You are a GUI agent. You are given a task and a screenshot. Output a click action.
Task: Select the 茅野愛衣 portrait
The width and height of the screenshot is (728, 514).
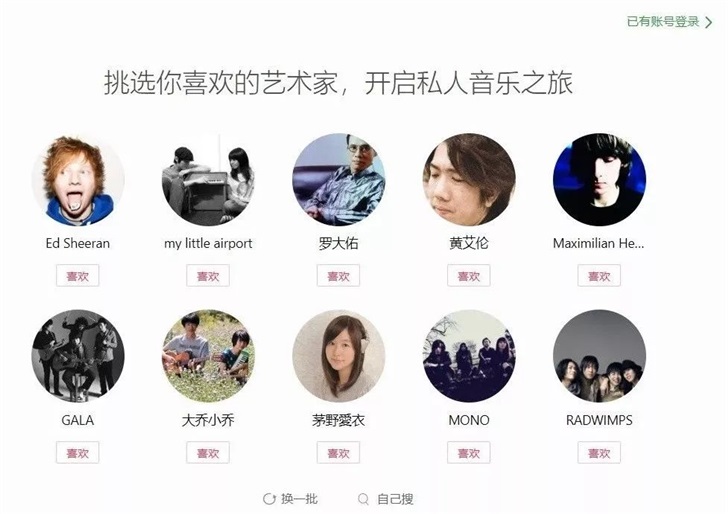[x=338, y=356]
